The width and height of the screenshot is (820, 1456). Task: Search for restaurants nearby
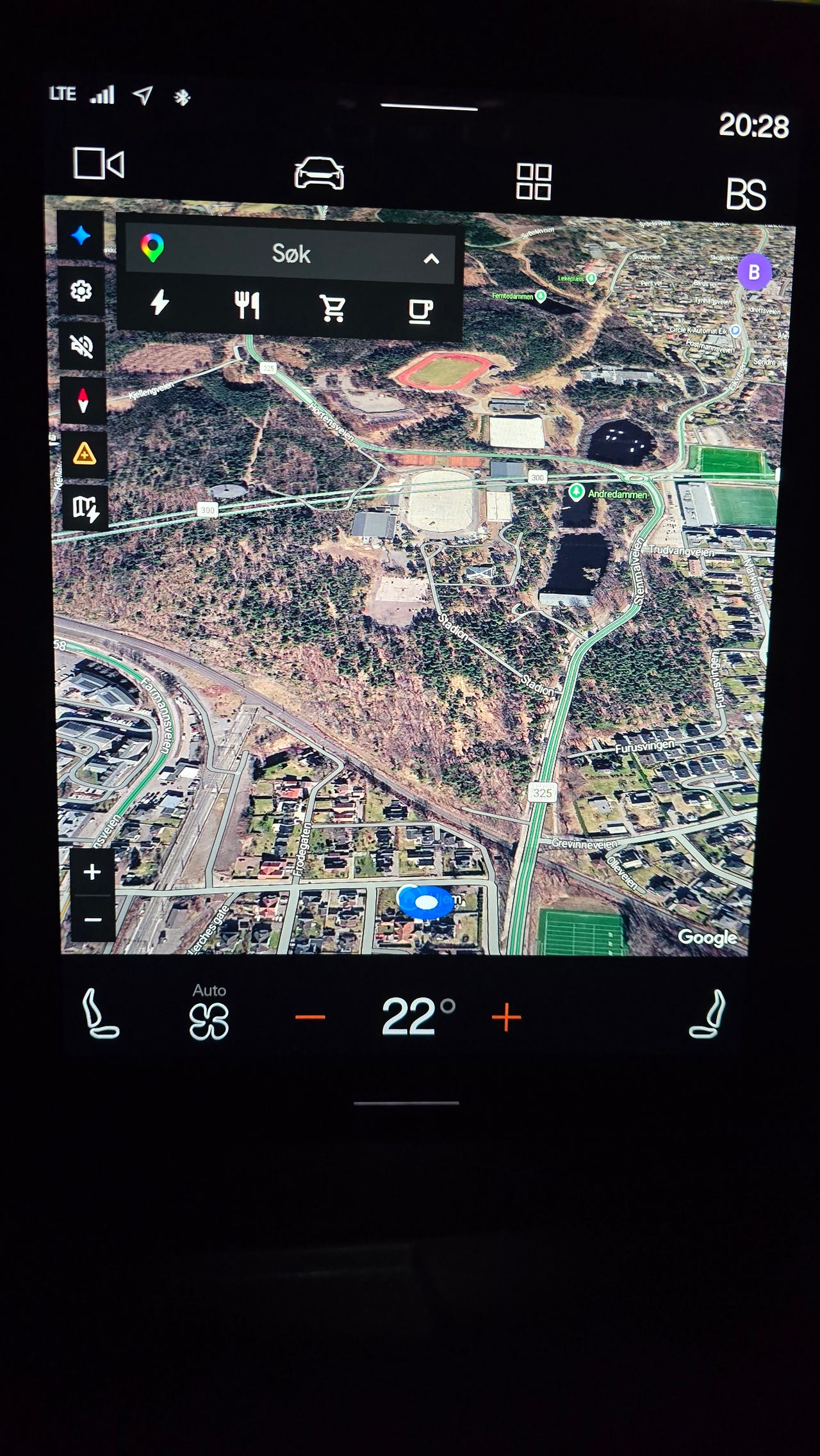pos(247,305)
